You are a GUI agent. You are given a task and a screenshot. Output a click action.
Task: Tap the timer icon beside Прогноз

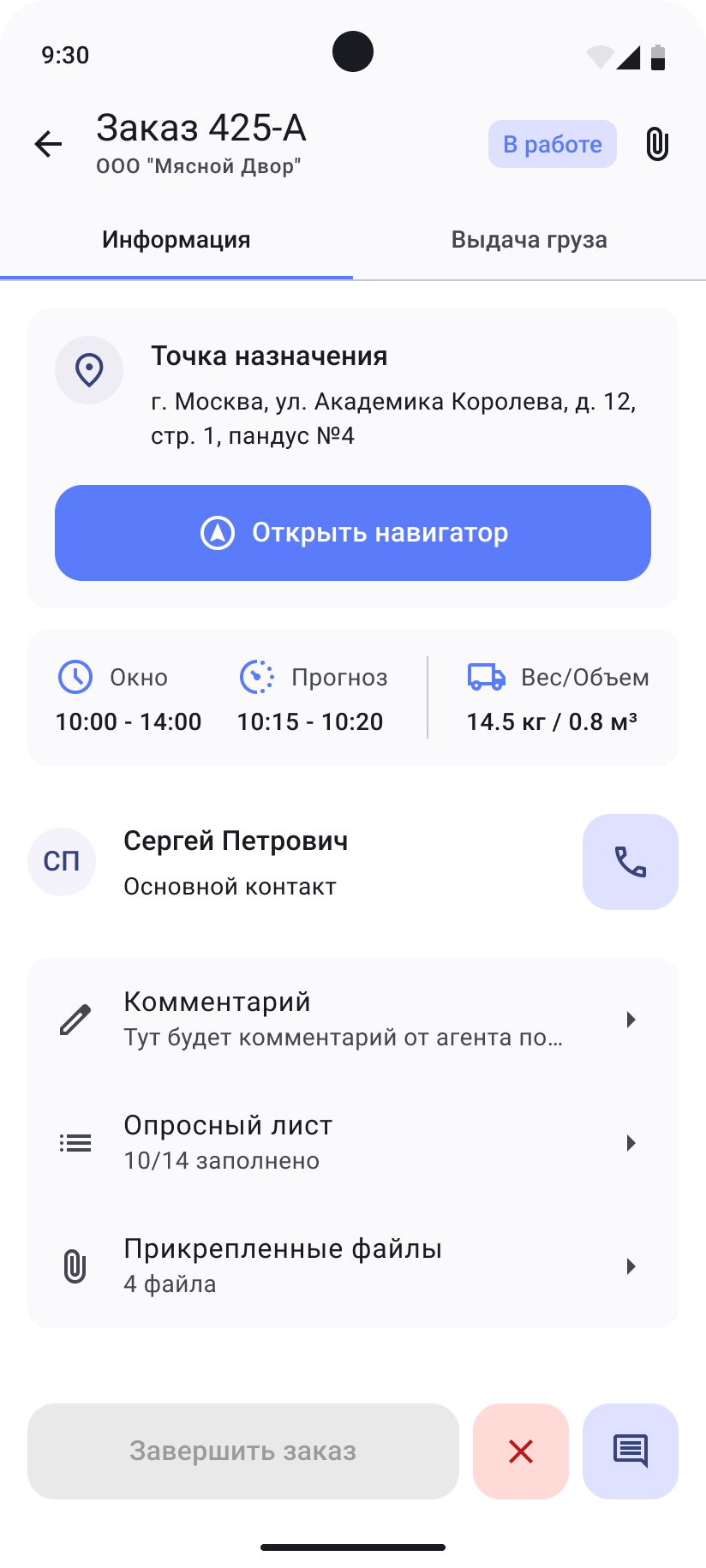click(x=257, y=677)
